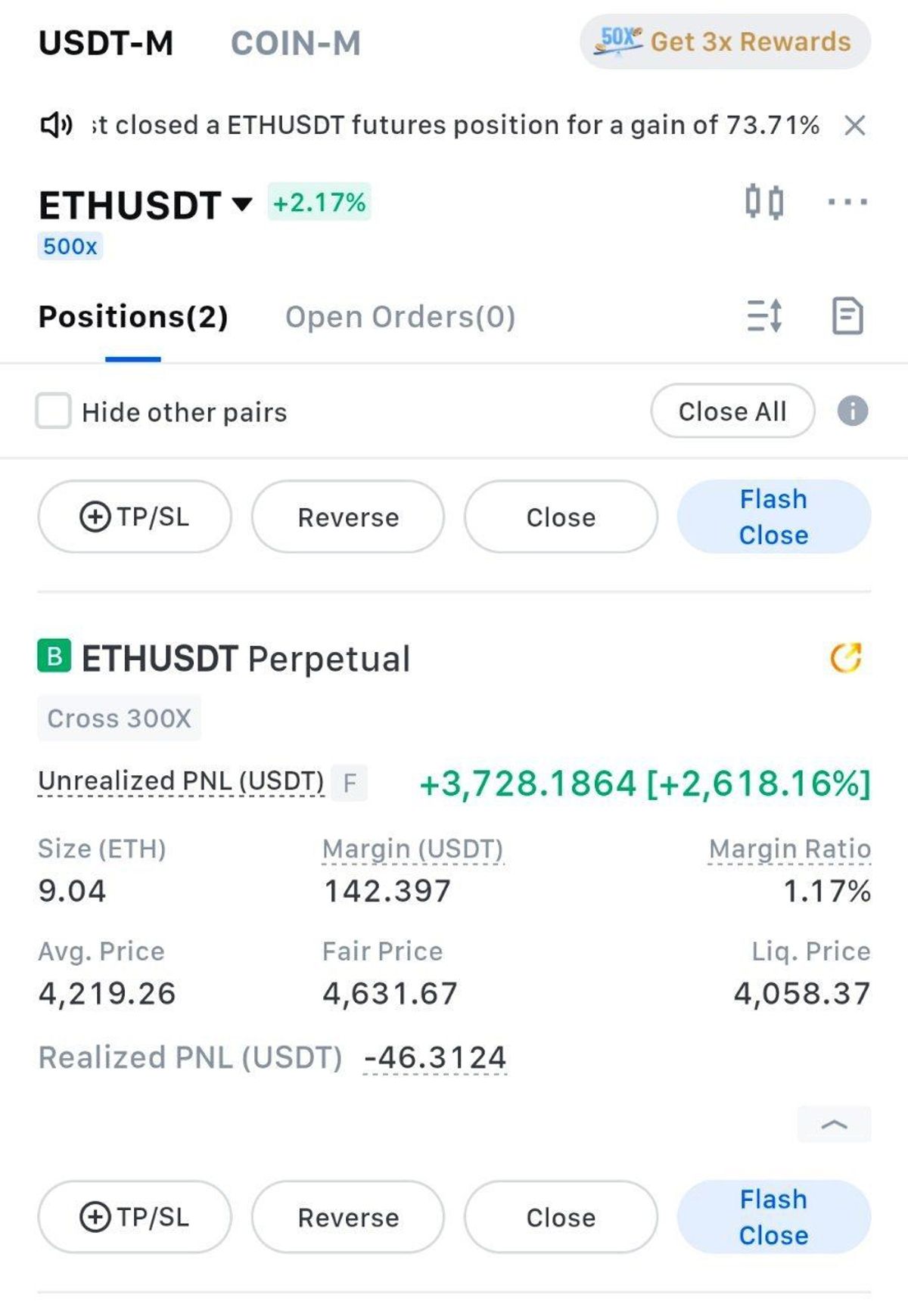The height and width of the screenshot is (1316, 908).
Task: Share the ETHUSDT Perpetual position
Action: click(x=846, y=657)
